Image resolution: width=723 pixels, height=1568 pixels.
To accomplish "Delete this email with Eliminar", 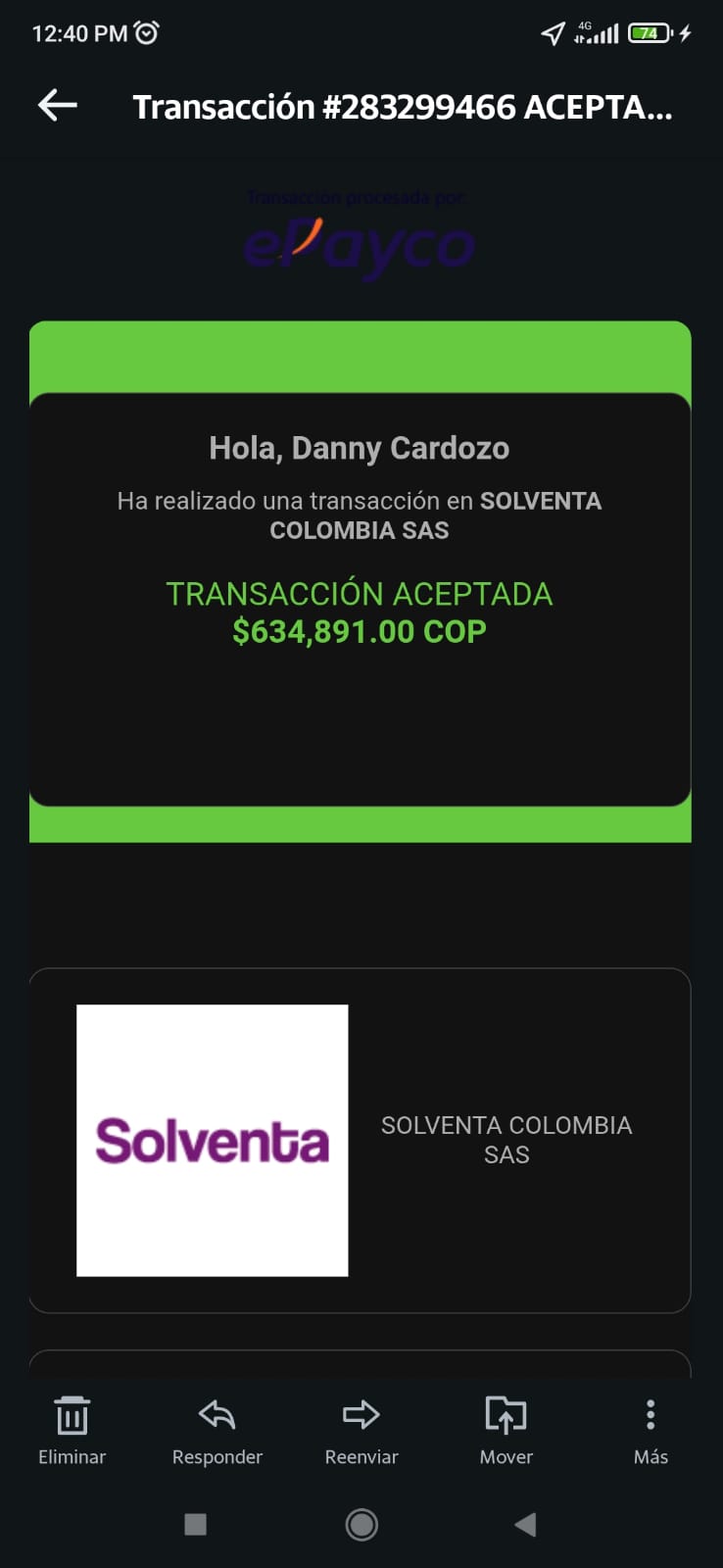I will (72, 1429).
